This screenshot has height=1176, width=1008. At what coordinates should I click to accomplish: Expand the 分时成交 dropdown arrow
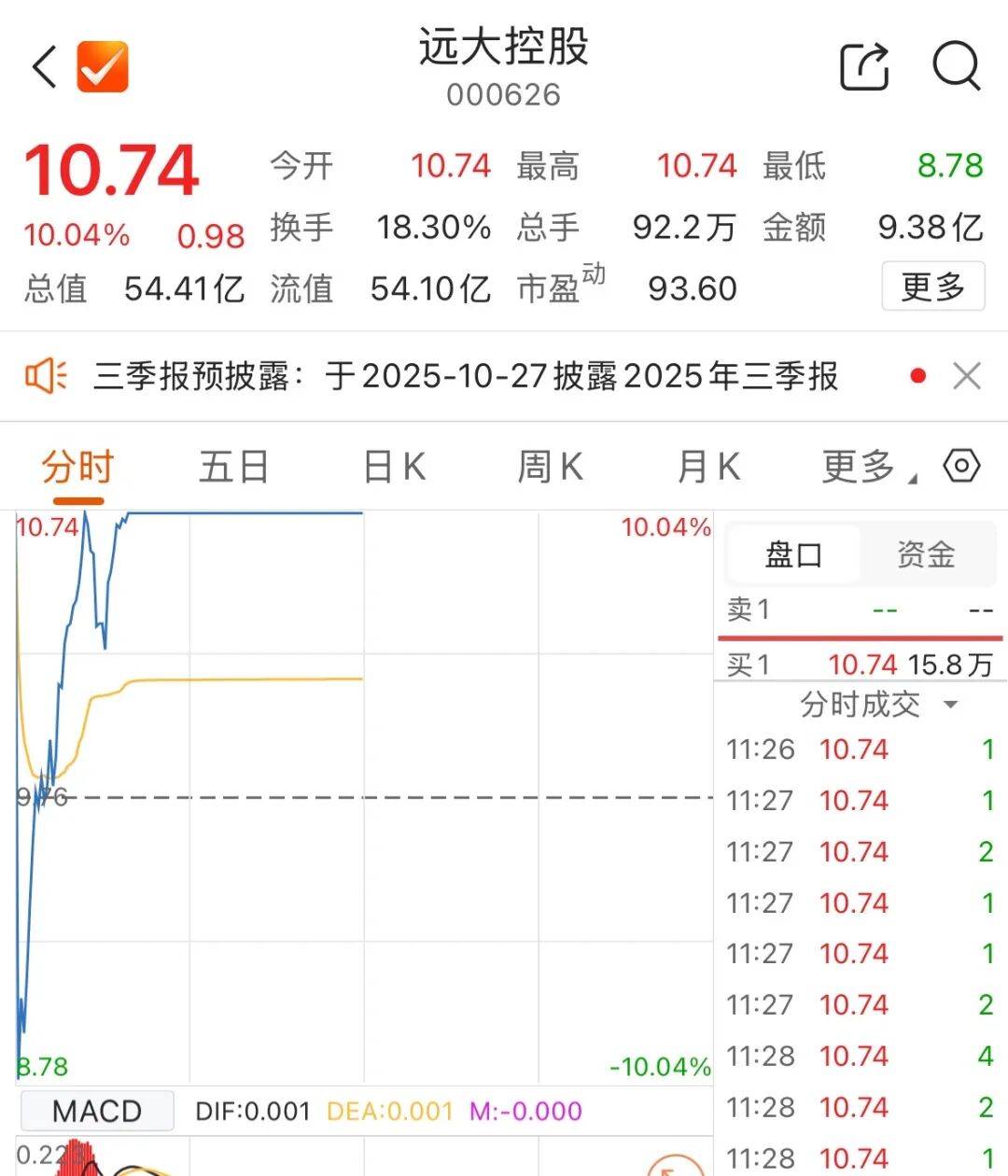[952, 706]
